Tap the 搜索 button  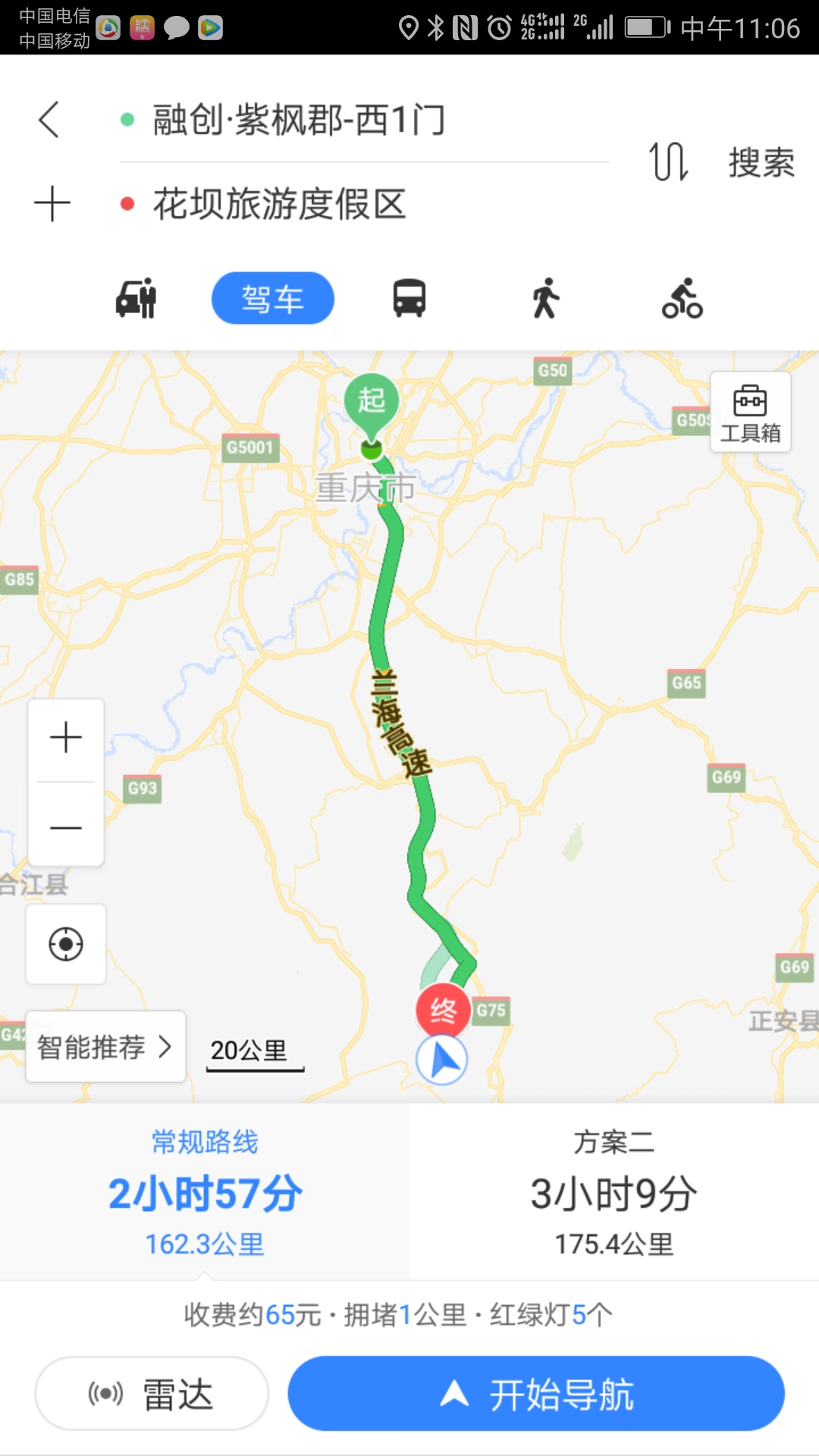(761, 162)
